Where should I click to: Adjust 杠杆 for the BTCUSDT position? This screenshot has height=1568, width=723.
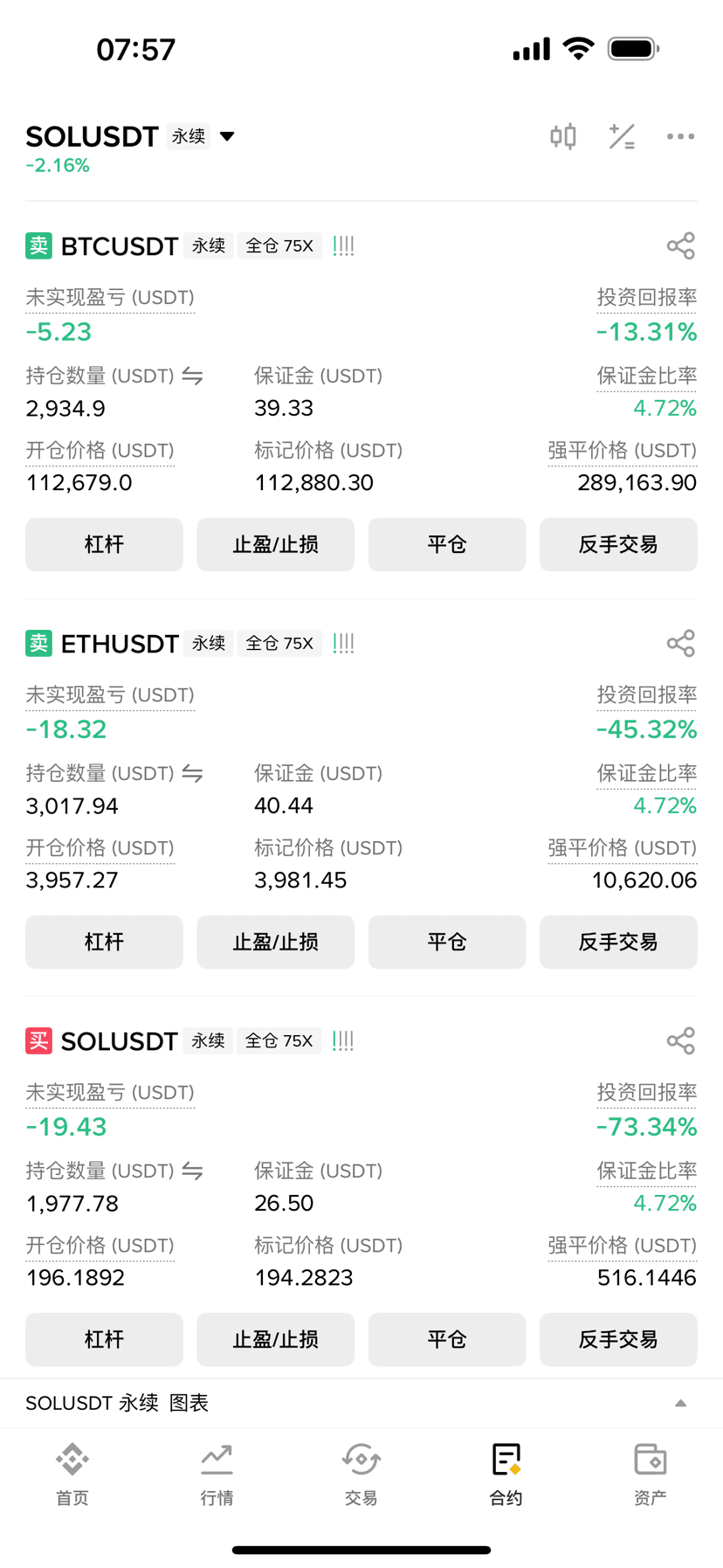point(104,544)
